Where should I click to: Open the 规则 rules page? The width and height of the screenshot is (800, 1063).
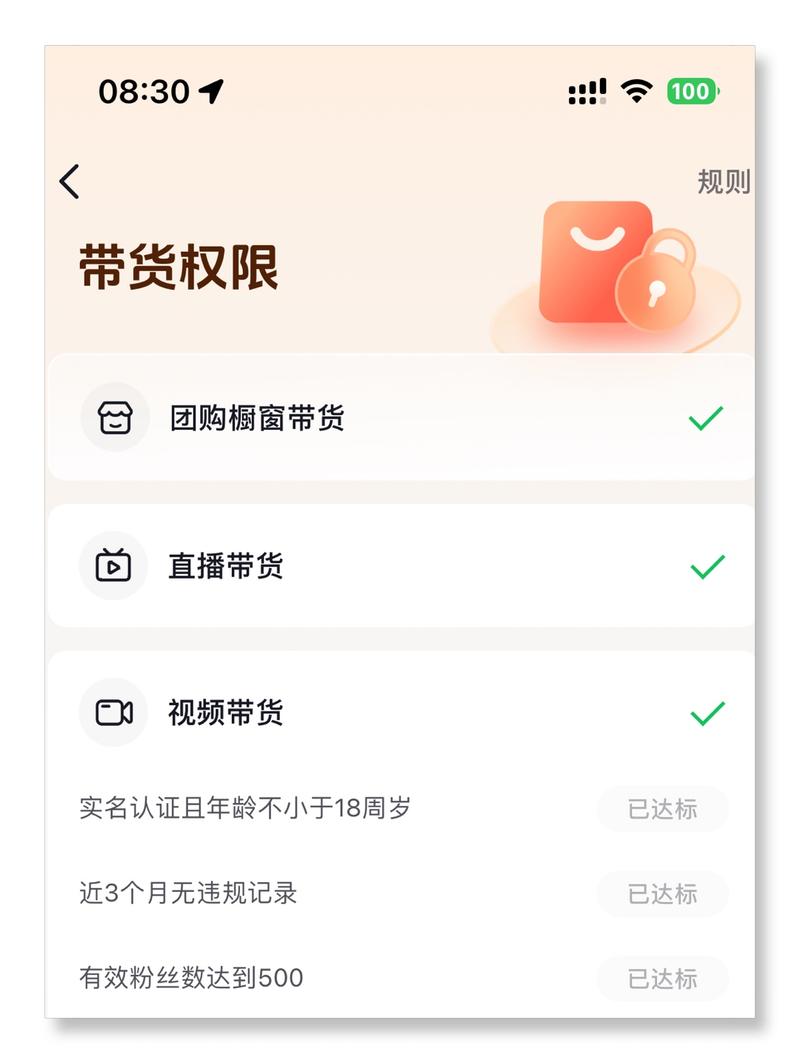722,183
